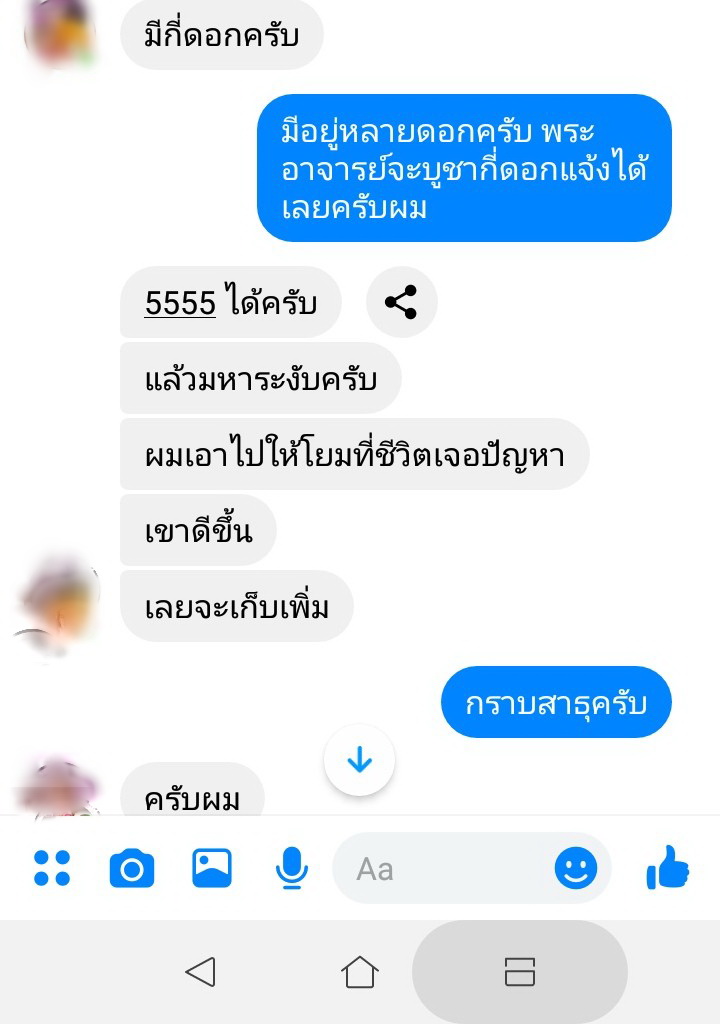The height and width of the screenshot is (1024, 720).
Task: Open the emoji picker smiley
Action: (576, 868)
